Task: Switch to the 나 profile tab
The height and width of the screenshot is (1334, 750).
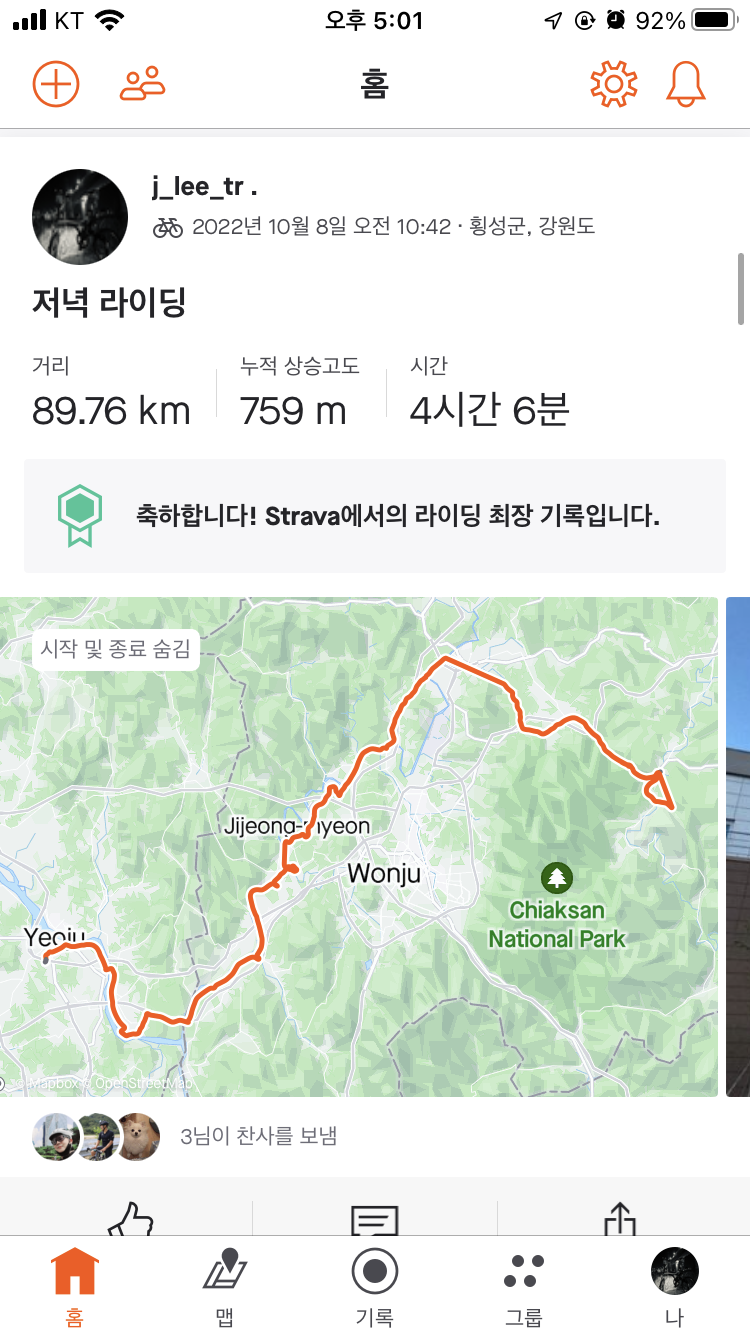Action: click(x=674, y=1286)
